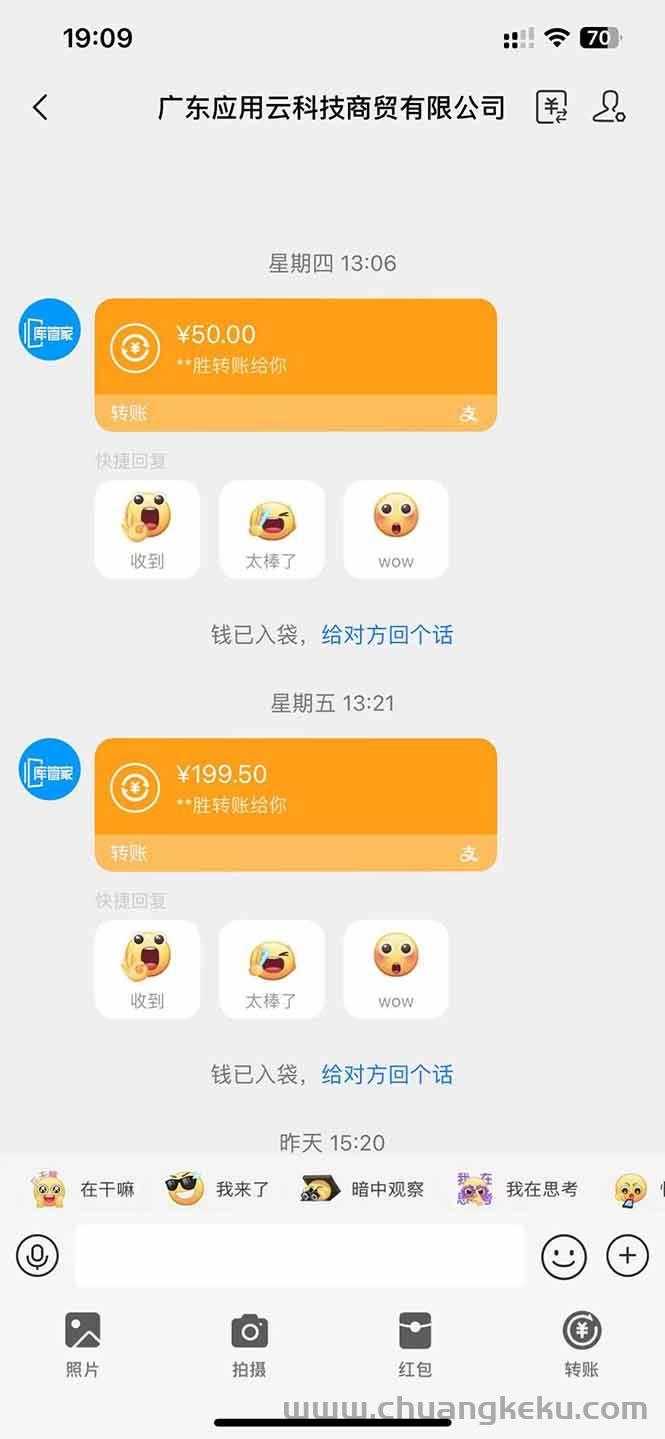Open the transfer records icon in header
The image size is (665, 1439).
pyautogui.click(x=551, y=107)
